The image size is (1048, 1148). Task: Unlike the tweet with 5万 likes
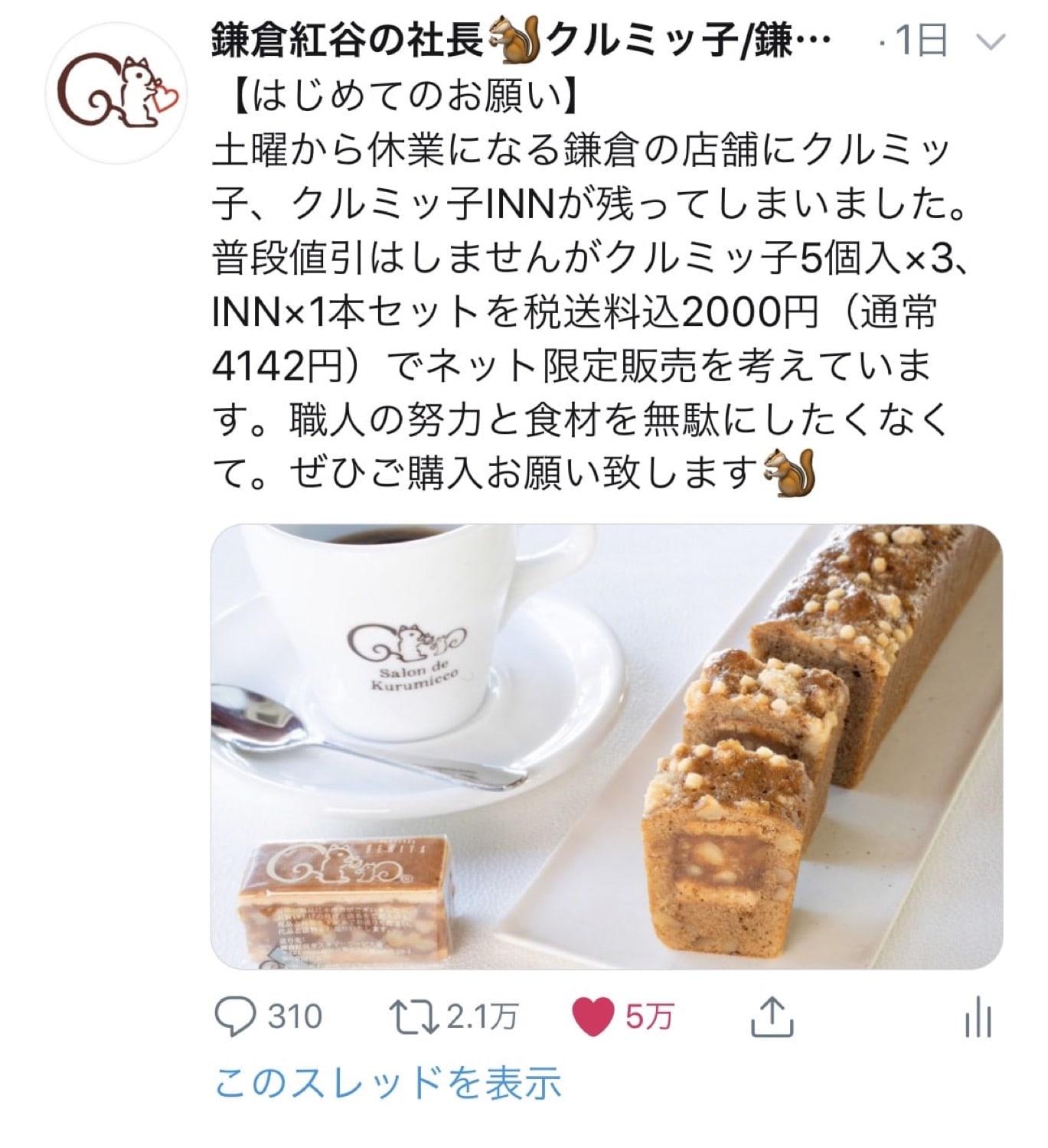tap(593, 1017)
